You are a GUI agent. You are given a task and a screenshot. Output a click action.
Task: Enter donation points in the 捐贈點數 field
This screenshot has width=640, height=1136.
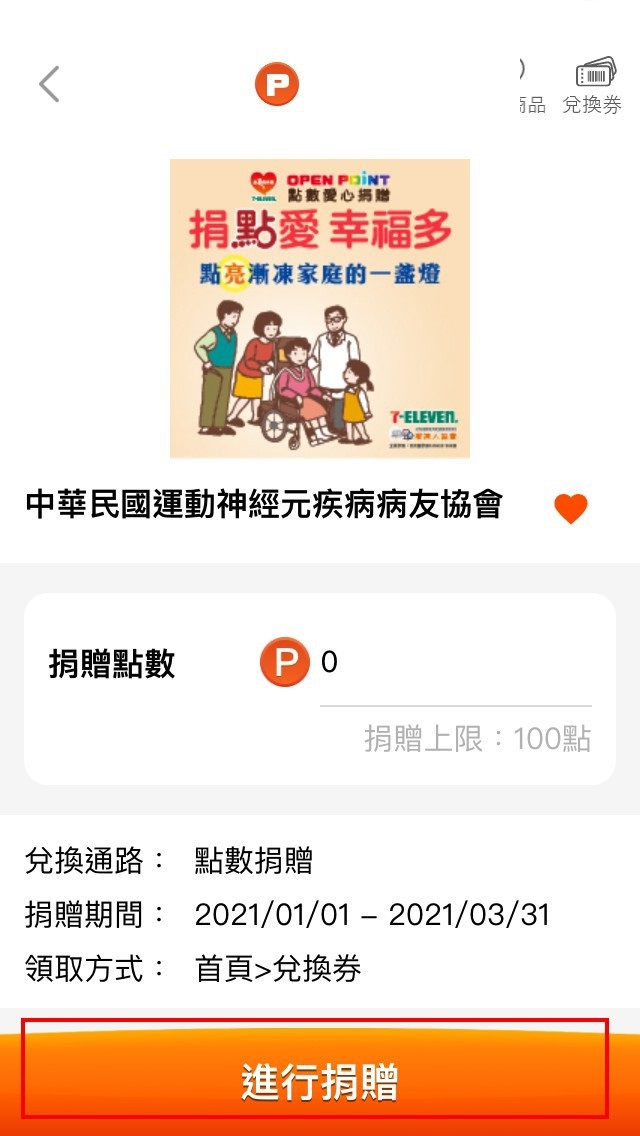pos(454,663)
